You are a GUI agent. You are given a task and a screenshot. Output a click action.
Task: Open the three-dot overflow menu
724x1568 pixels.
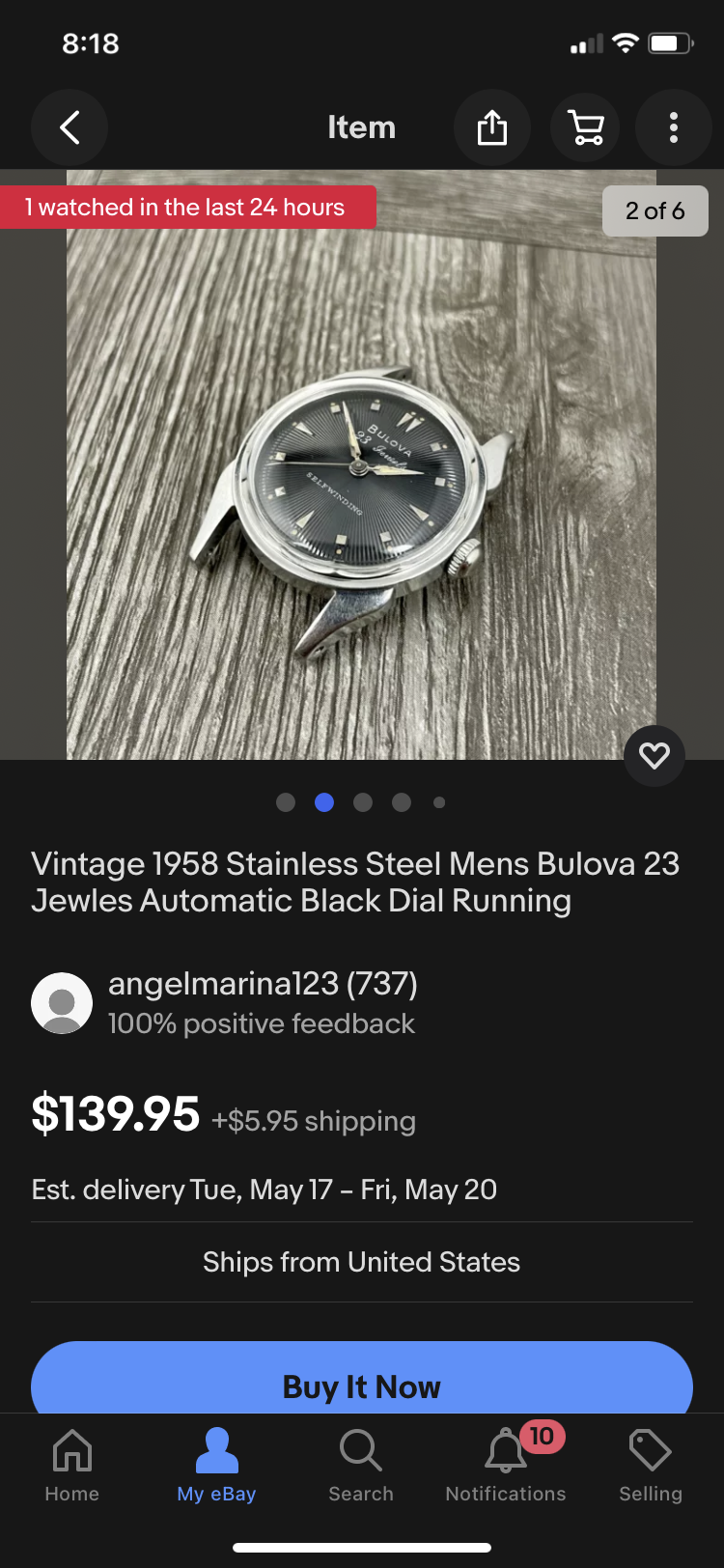[x=674, y=127]
